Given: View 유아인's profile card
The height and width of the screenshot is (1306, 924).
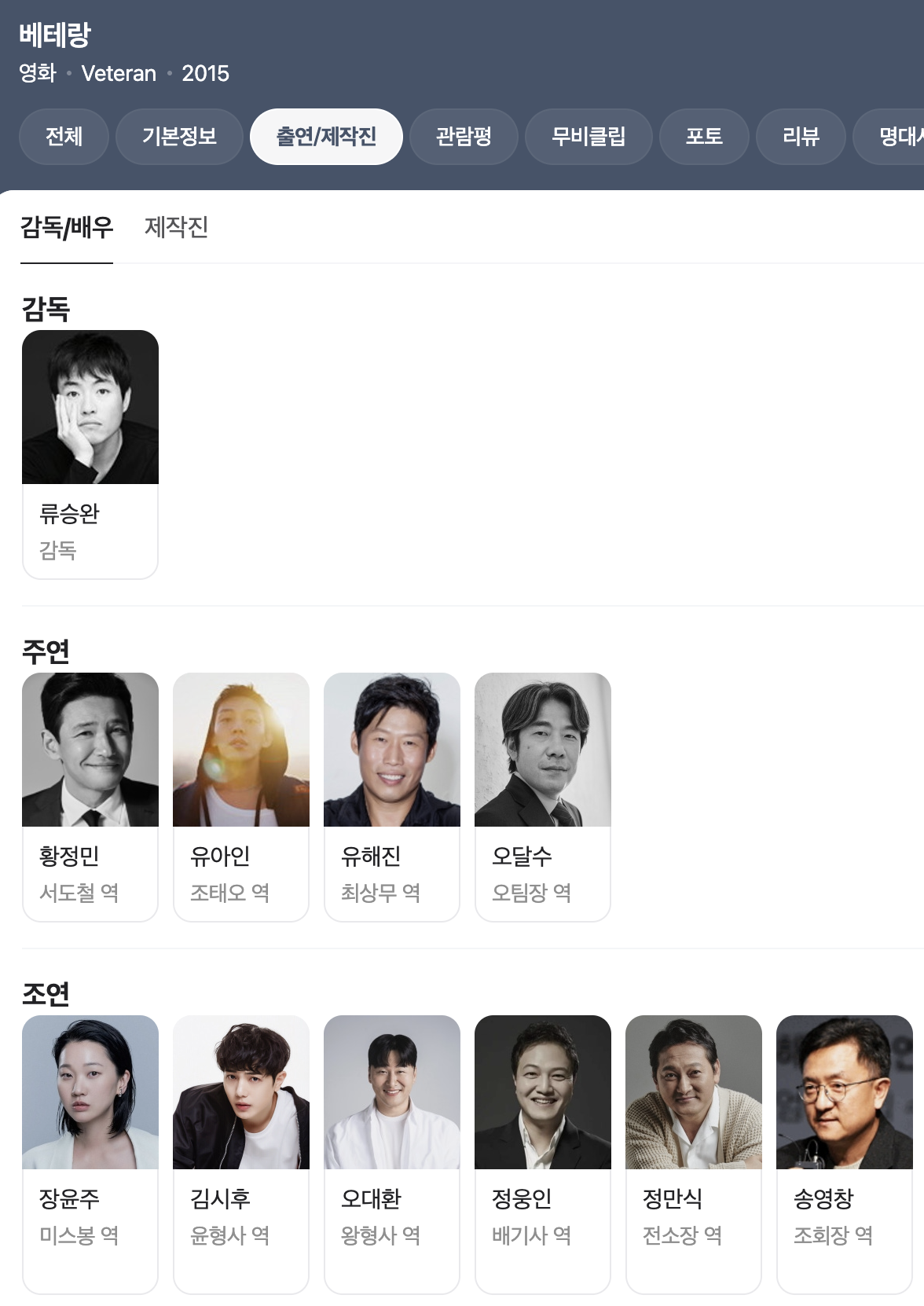Looking at the screenshot, I should 241,796.
